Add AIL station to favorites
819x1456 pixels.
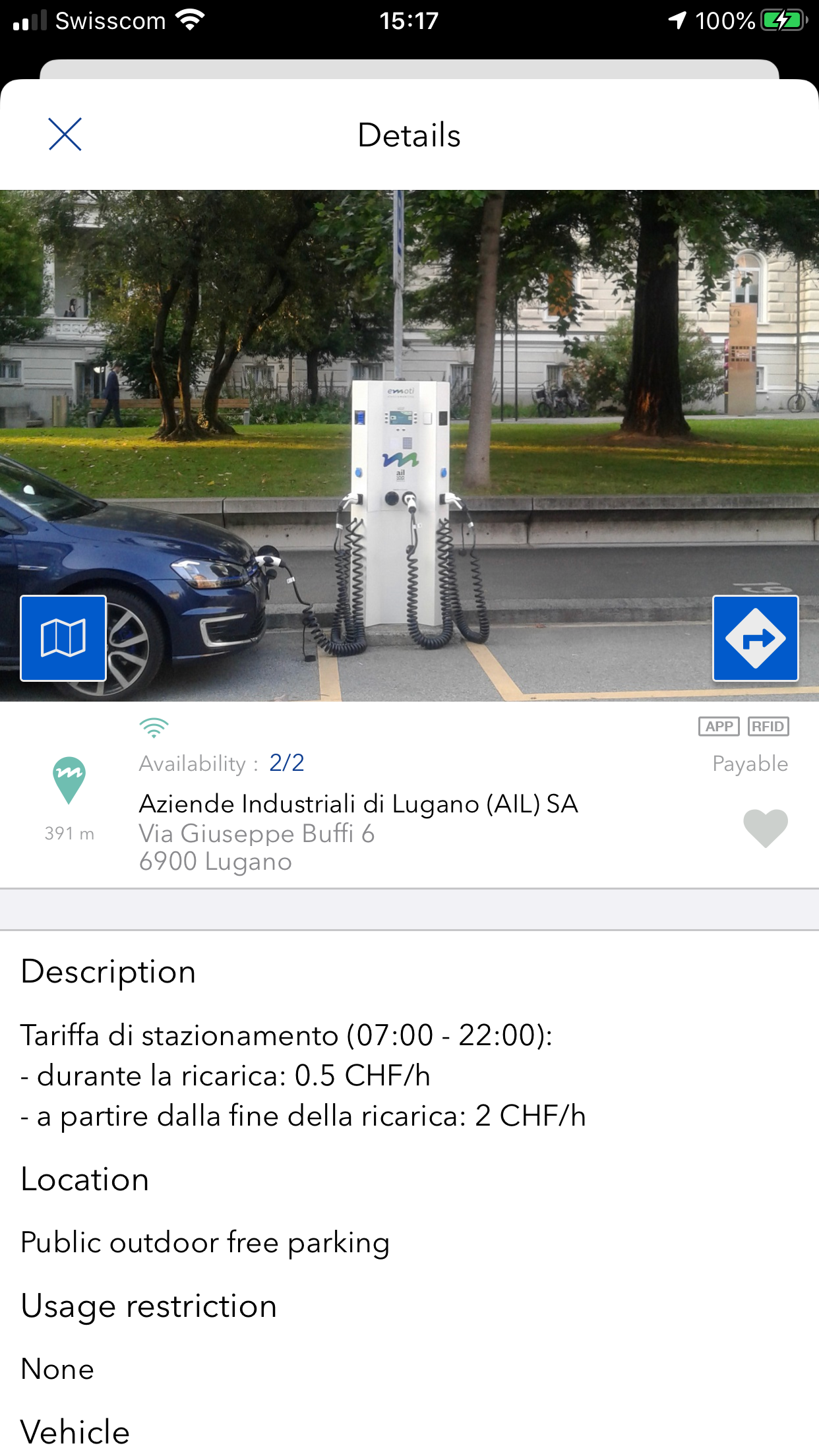766,828
